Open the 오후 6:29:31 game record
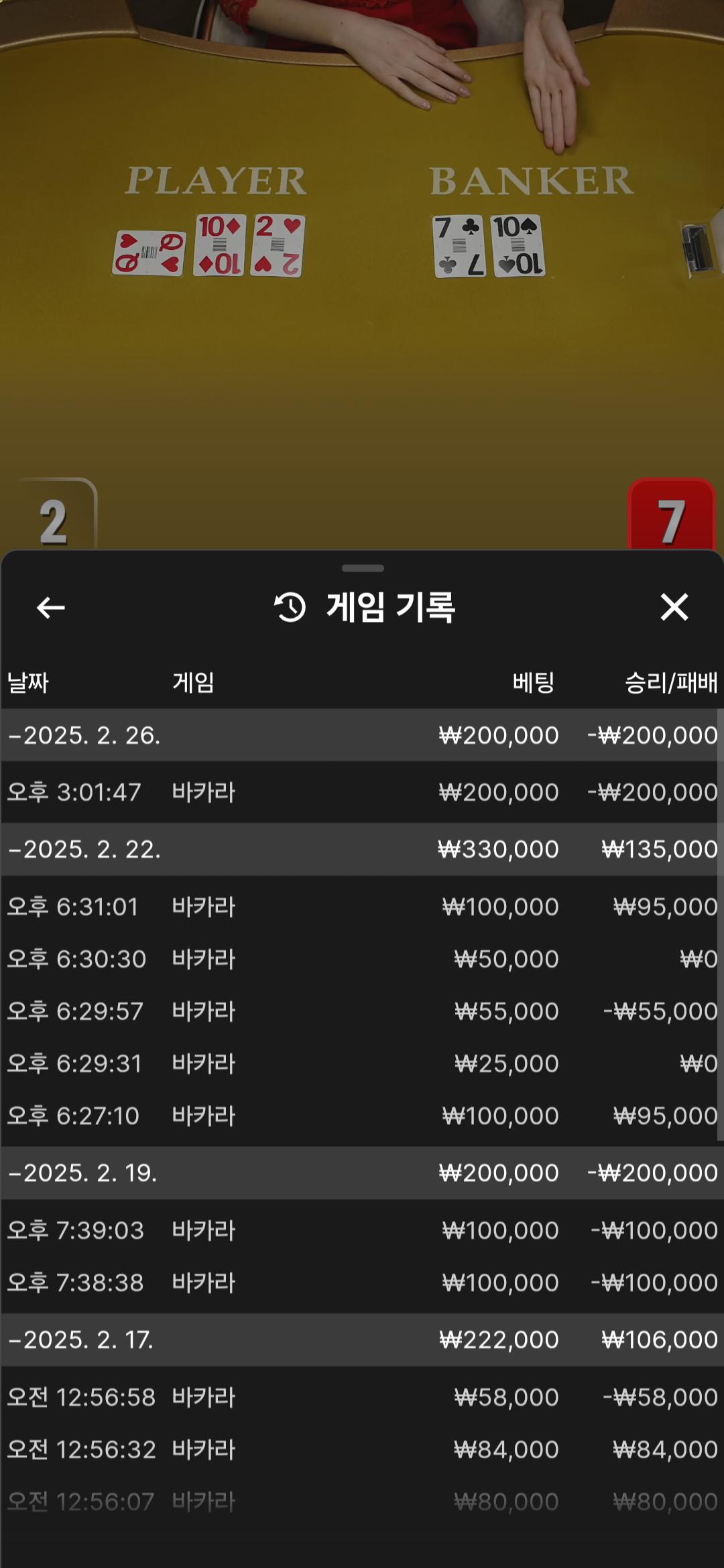Image resolution: width=724 pixels, height=1568 pixels. coord(362,1063)
